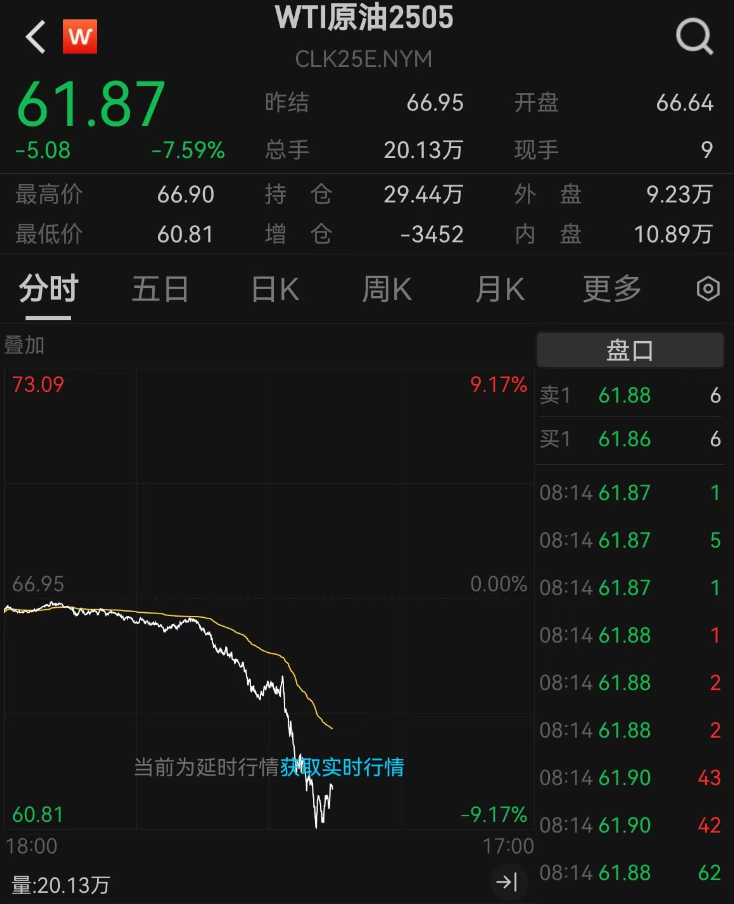Tap the 盘口 button

point(630,351)
